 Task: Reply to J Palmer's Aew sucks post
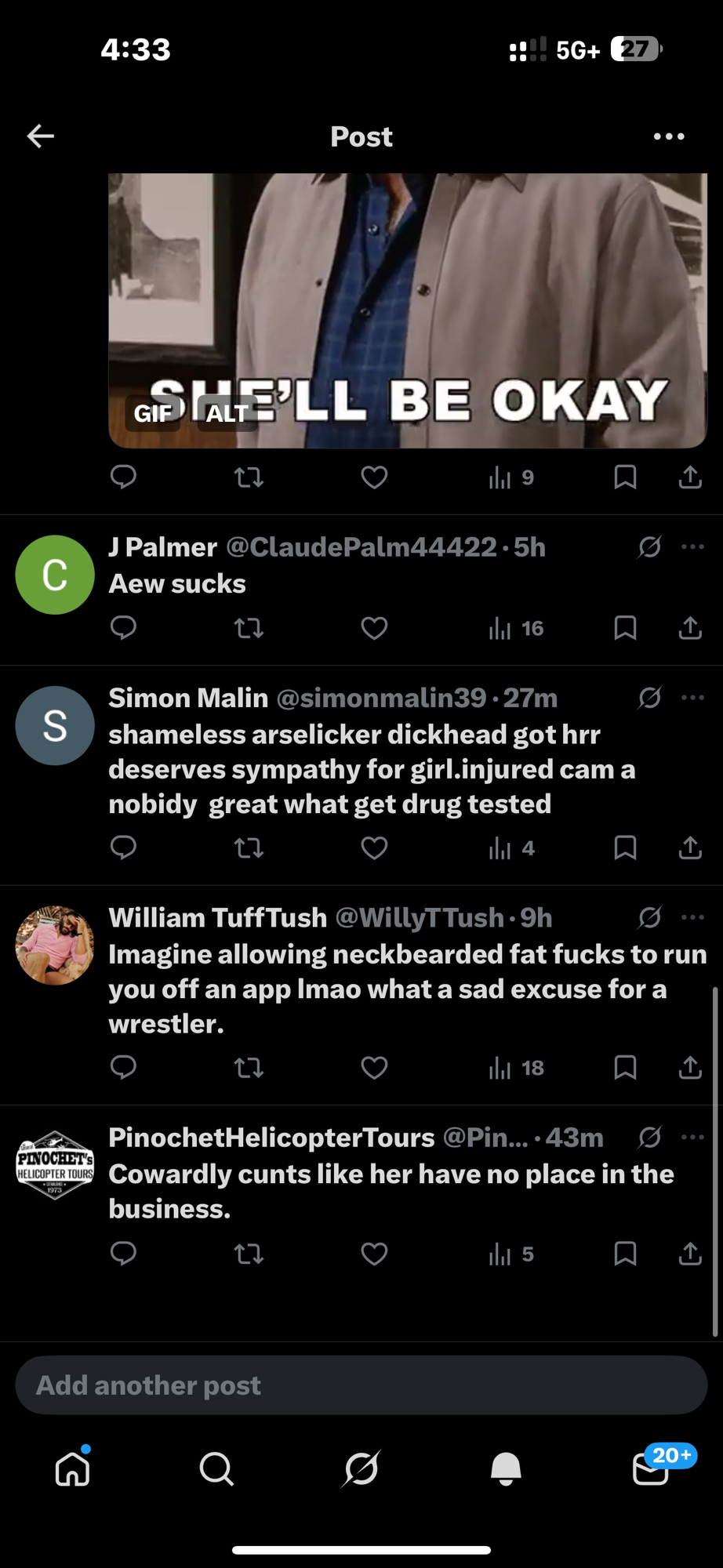click(x=123, y=628)
